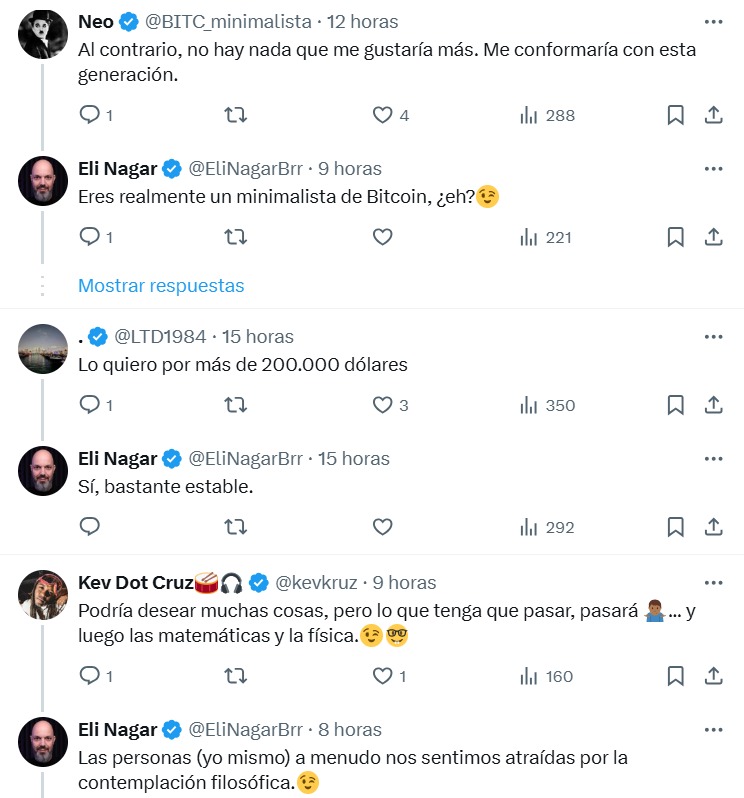Viewport: 744px width, 798px height.
Task: View analytics showing 160 views on kevkruz's tweet
Action: (x=530, y=677)
